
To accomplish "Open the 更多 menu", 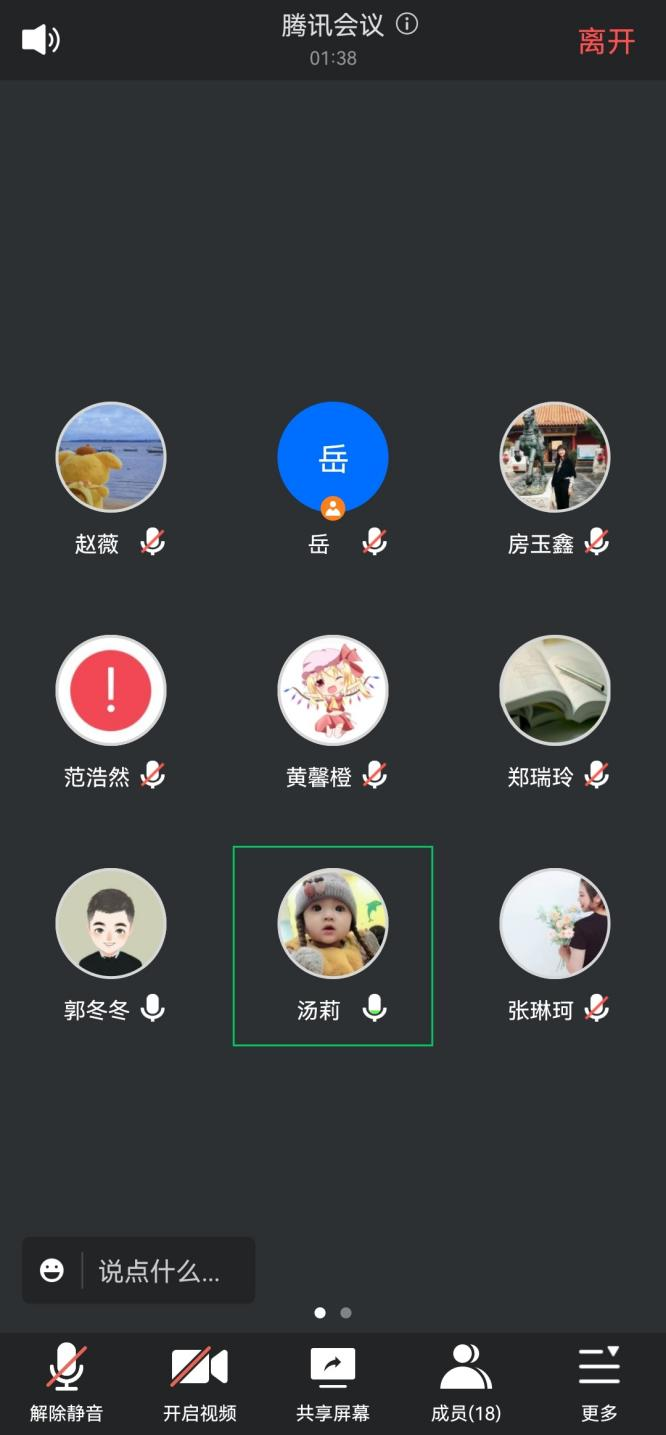I will click(599, 1382).
